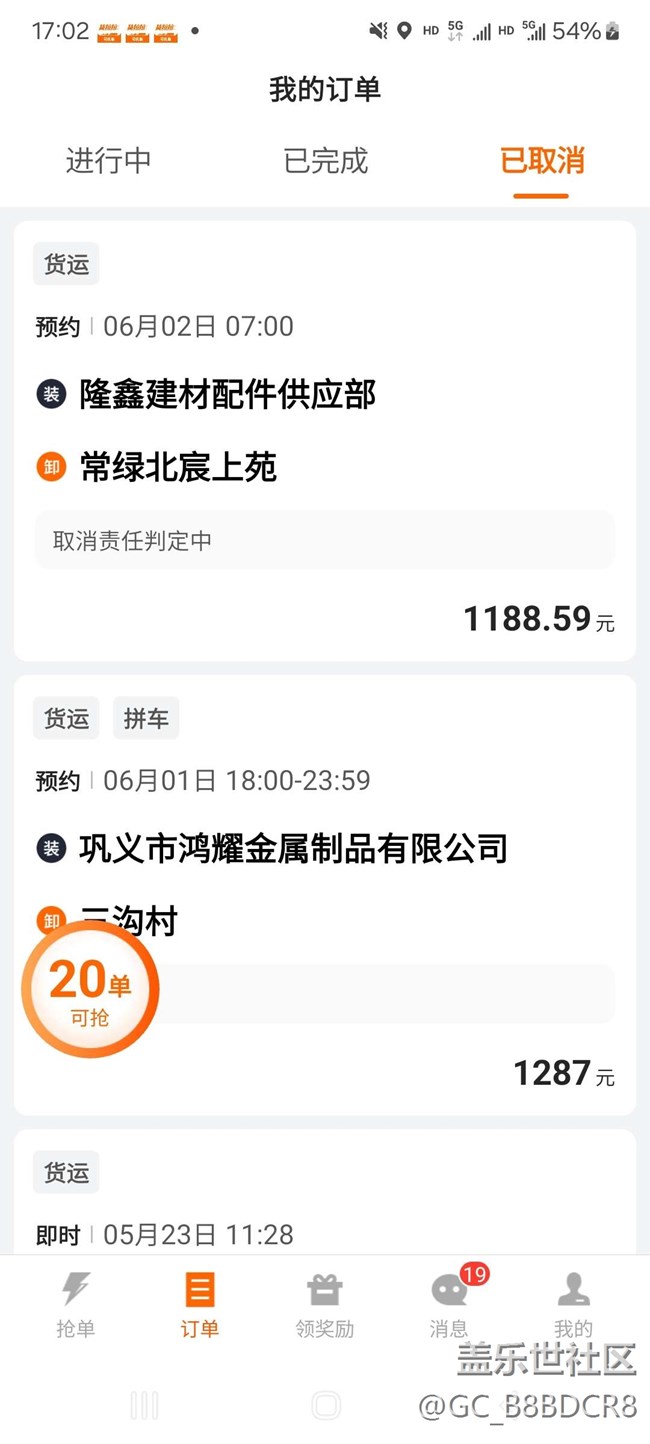Image resolution: width=650 pixels, height=1444 pixels.
Task: Switch to the 进行中 tab
Action: pyautogui.click(x=108, y=160)
